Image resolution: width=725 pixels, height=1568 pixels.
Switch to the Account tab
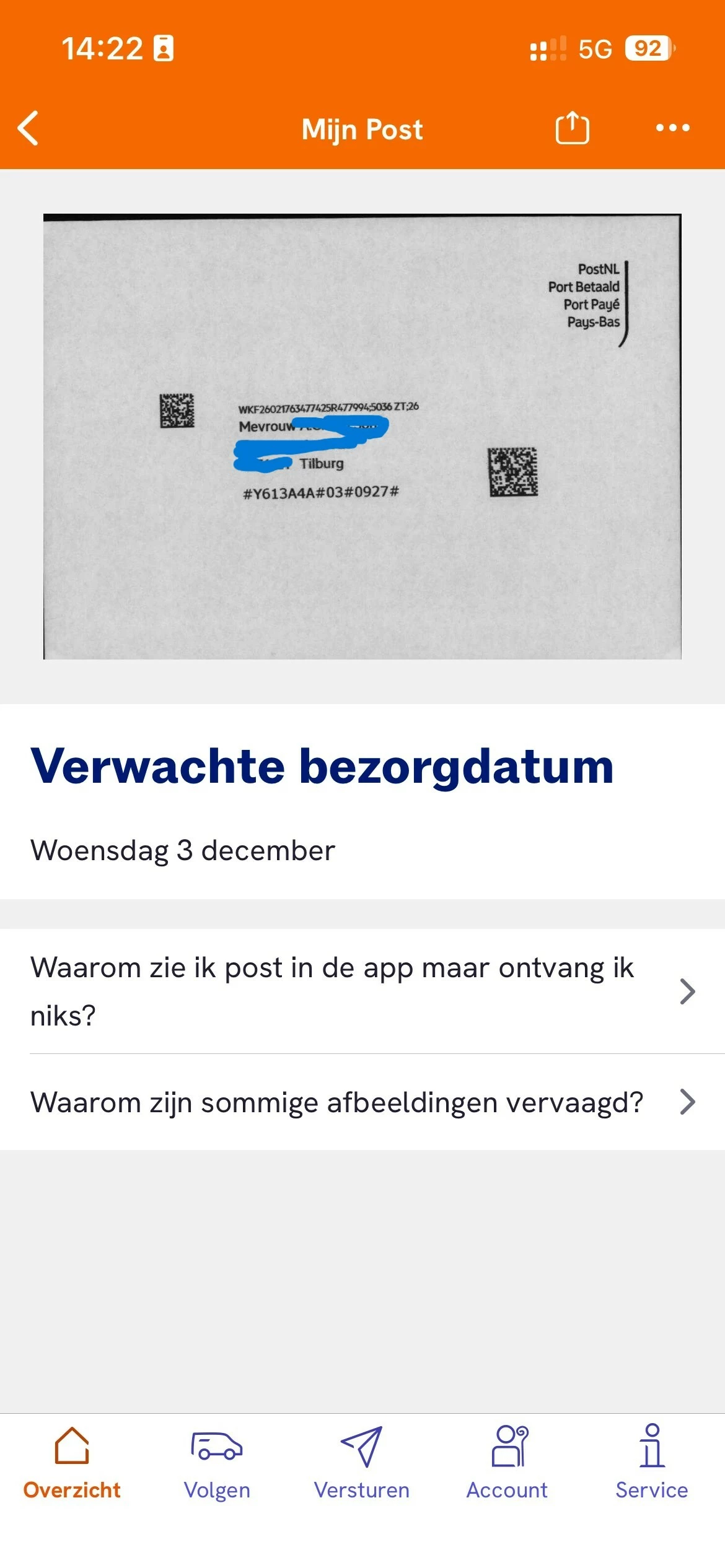[x=507, y=1463]
